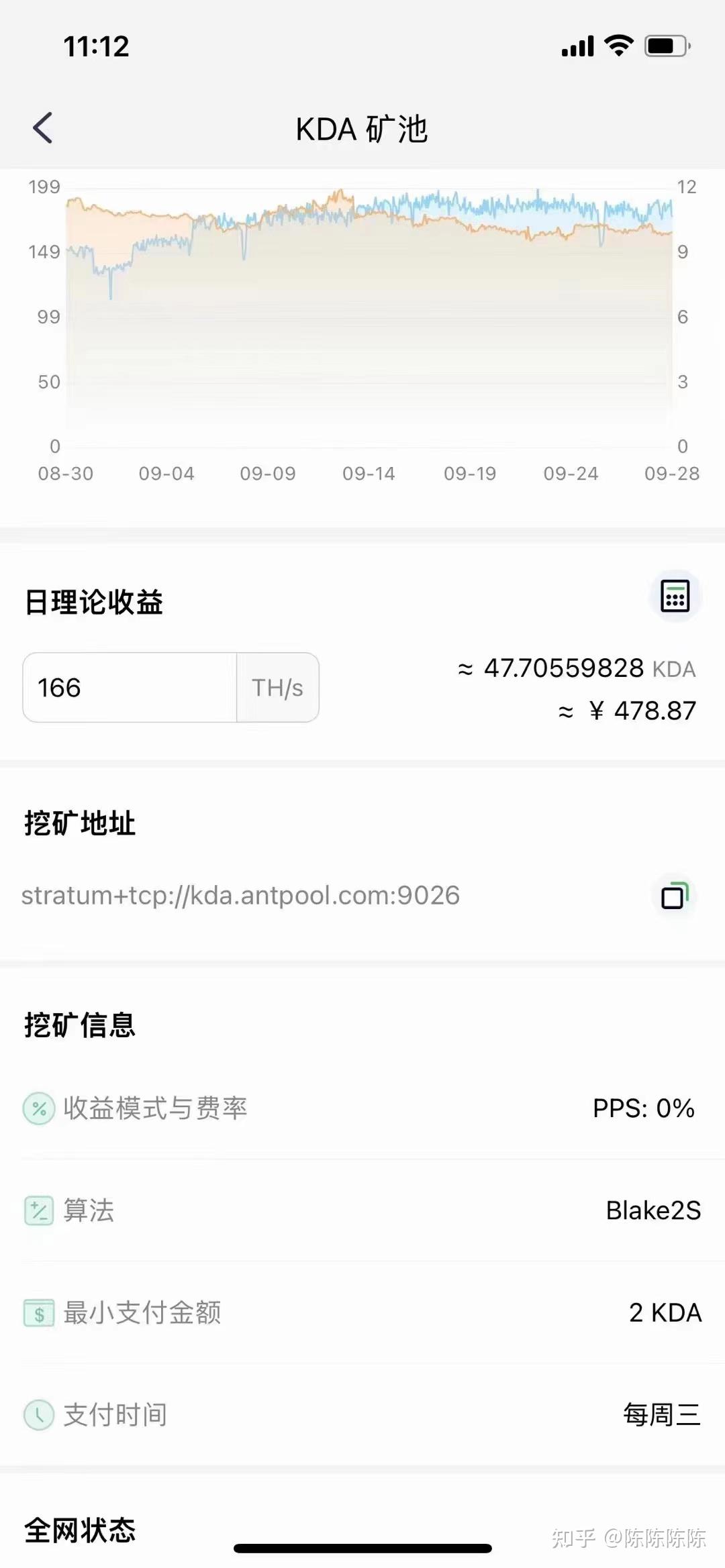
Task: Click the stratum+tcp mining address link
Action: click(x=240, y=896)
